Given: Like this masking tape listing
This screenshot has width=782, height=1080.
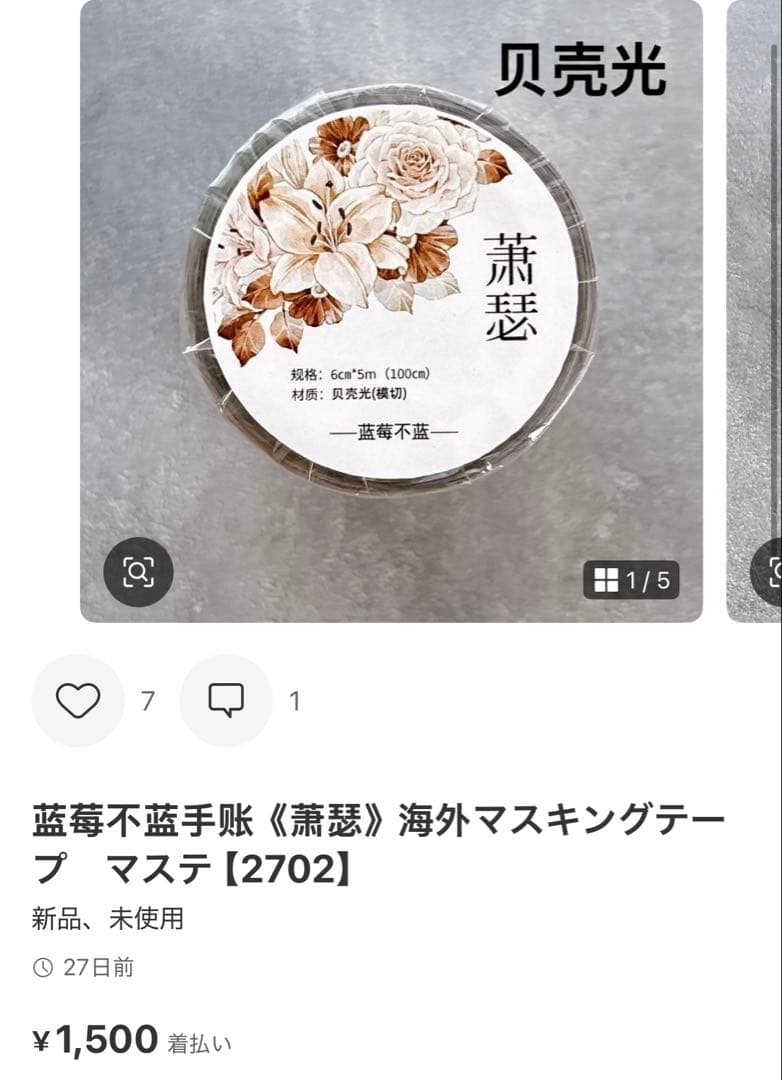Looking at the screenshot, I should coord(78,700).
